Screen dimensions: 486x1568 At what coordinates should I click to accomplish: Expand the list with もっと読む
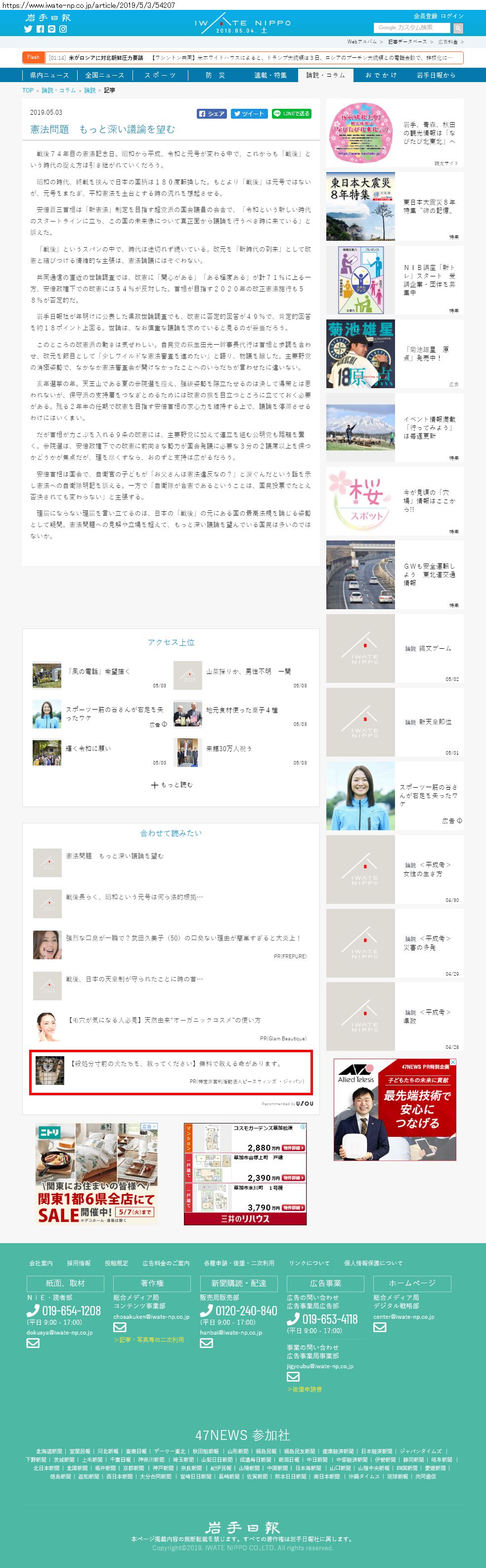pyautogui.click(x=172, y=785)
